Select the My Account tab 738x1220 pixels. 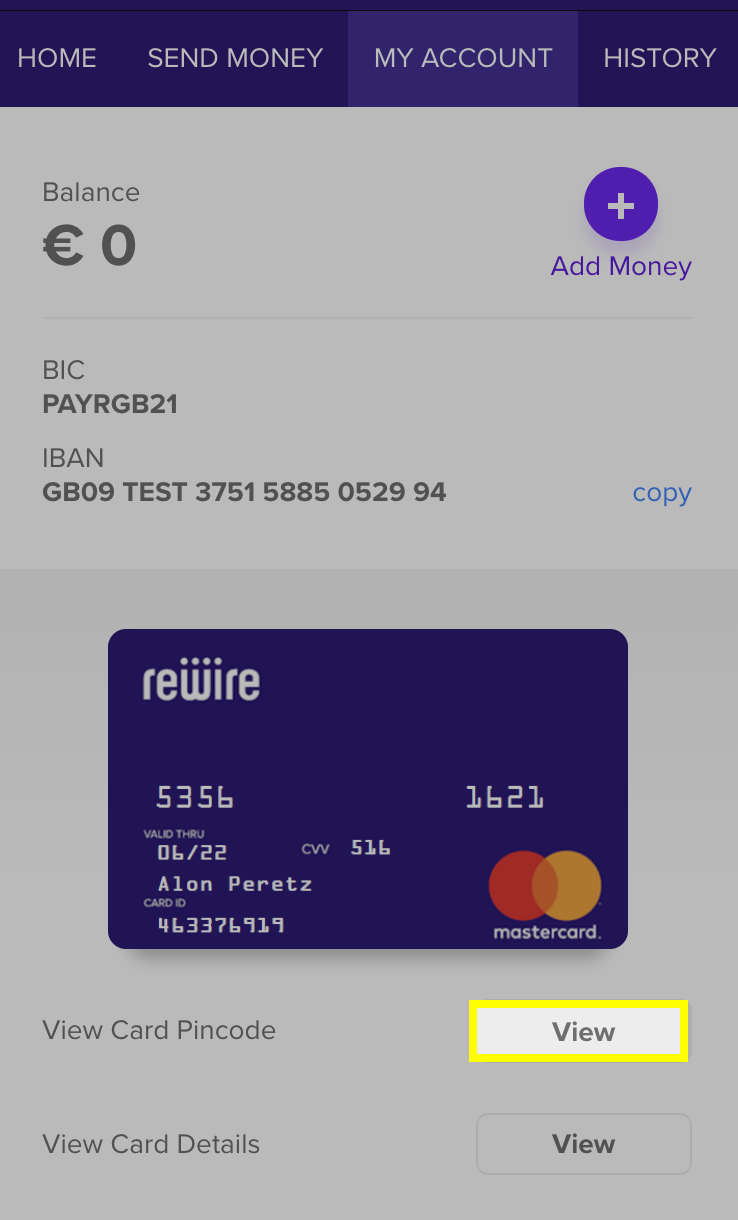[x=463, y=58]
